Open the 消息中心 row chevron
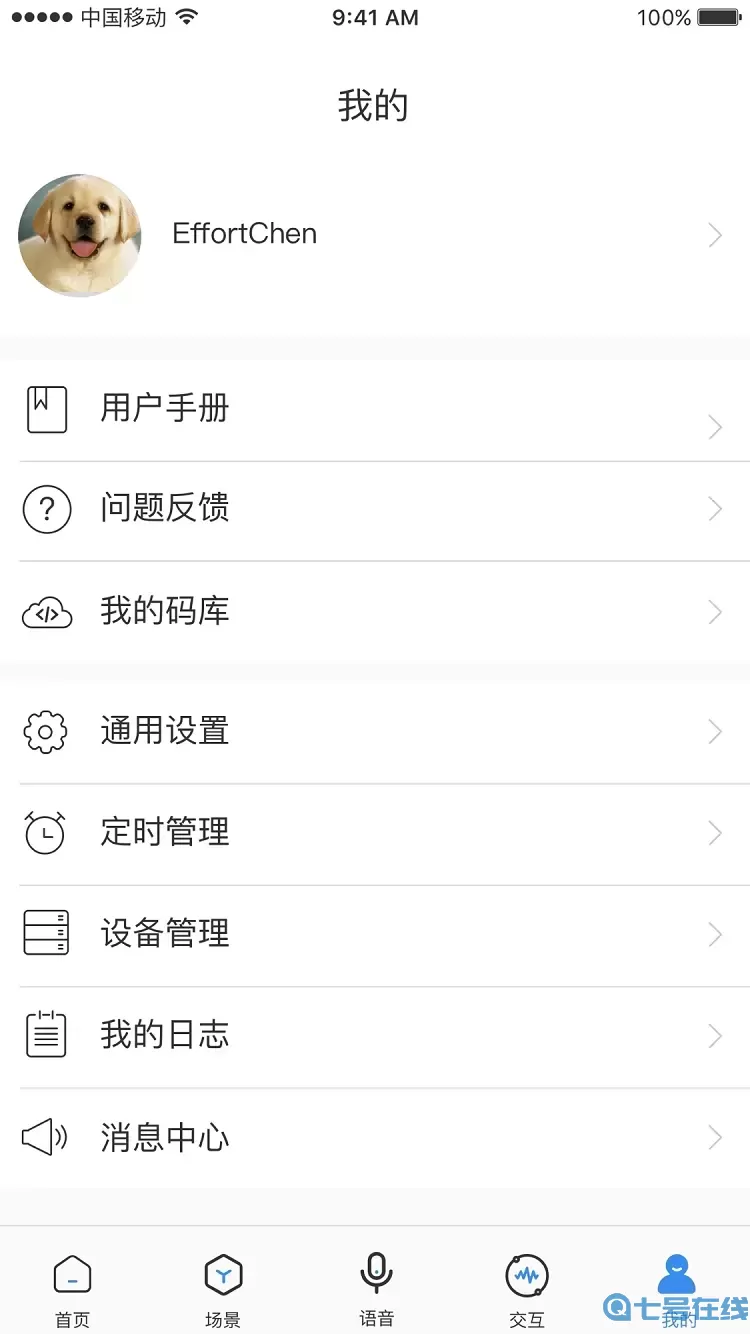This screenshot has height=1334, width=750. [715, 1137]
